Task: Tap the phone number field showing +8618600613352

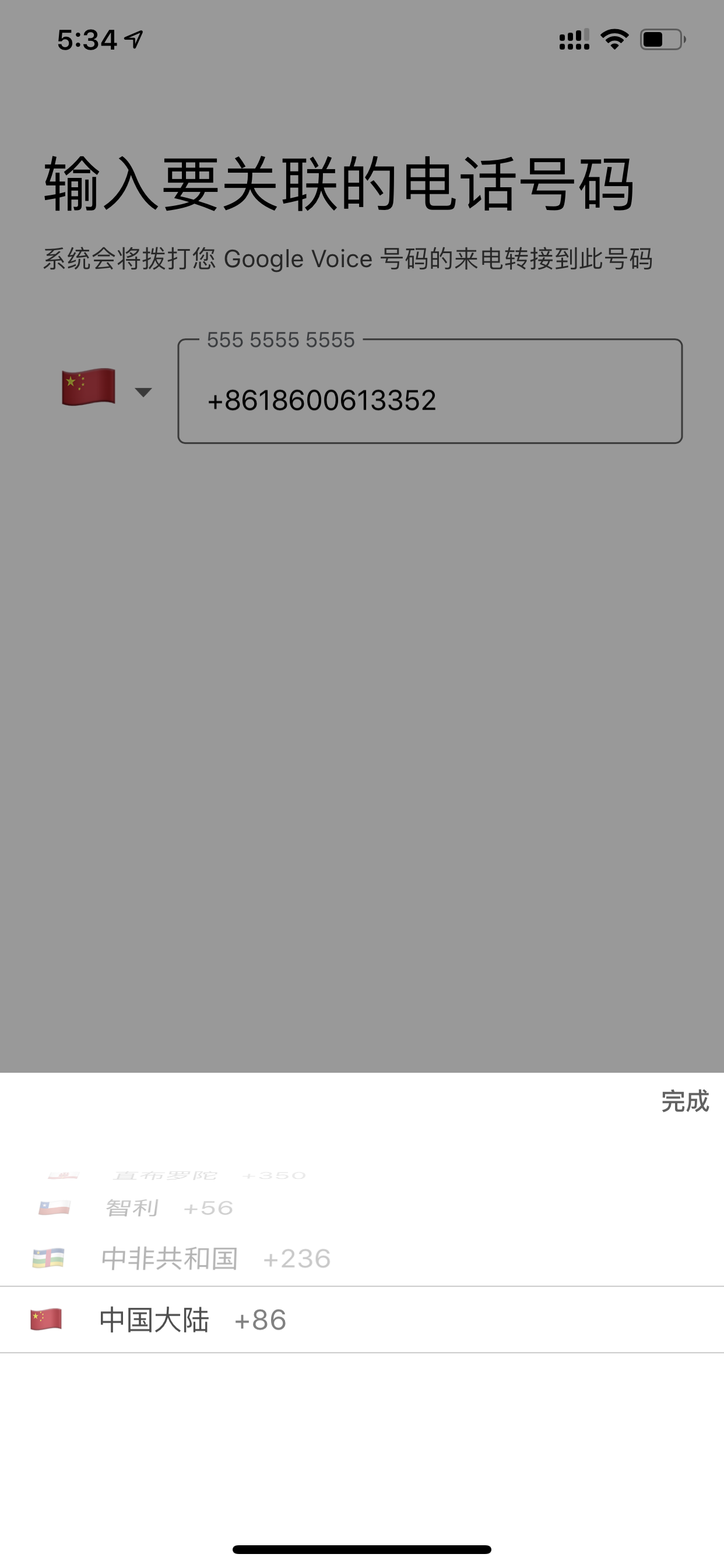Action: pos(430,391)
